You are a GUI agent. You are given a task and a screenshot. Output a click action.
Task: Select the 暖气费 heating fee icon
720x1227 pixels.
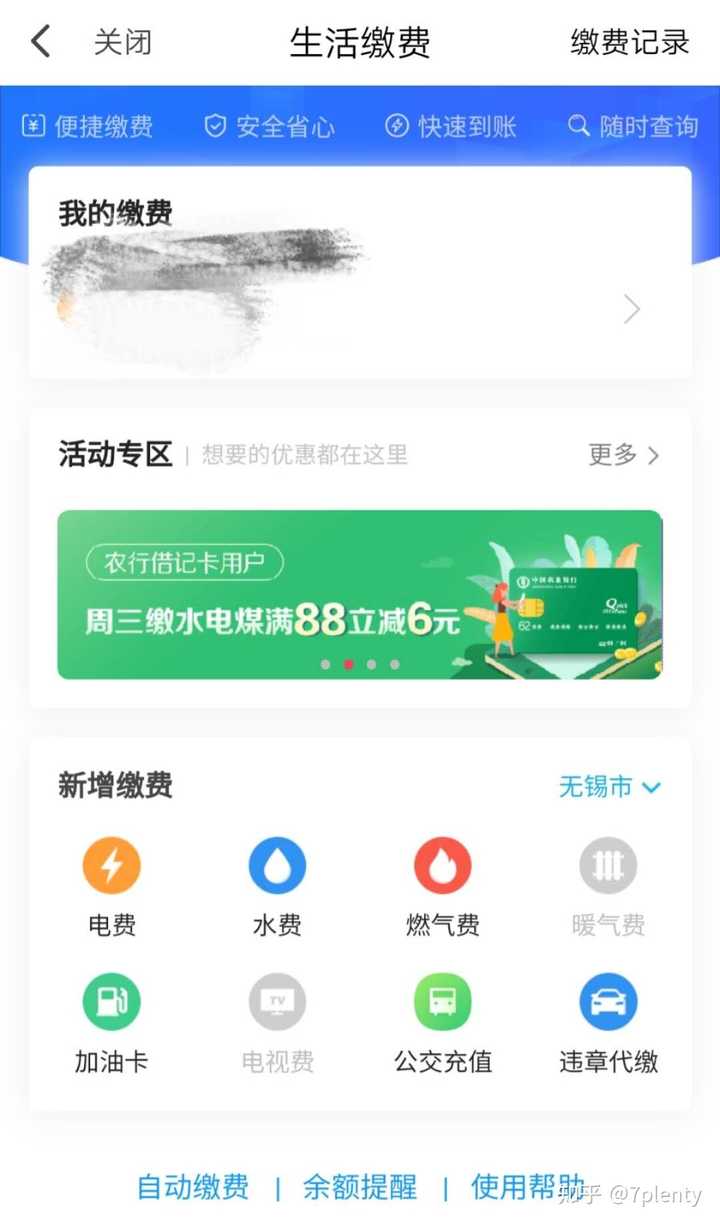[x=607, y=865]
